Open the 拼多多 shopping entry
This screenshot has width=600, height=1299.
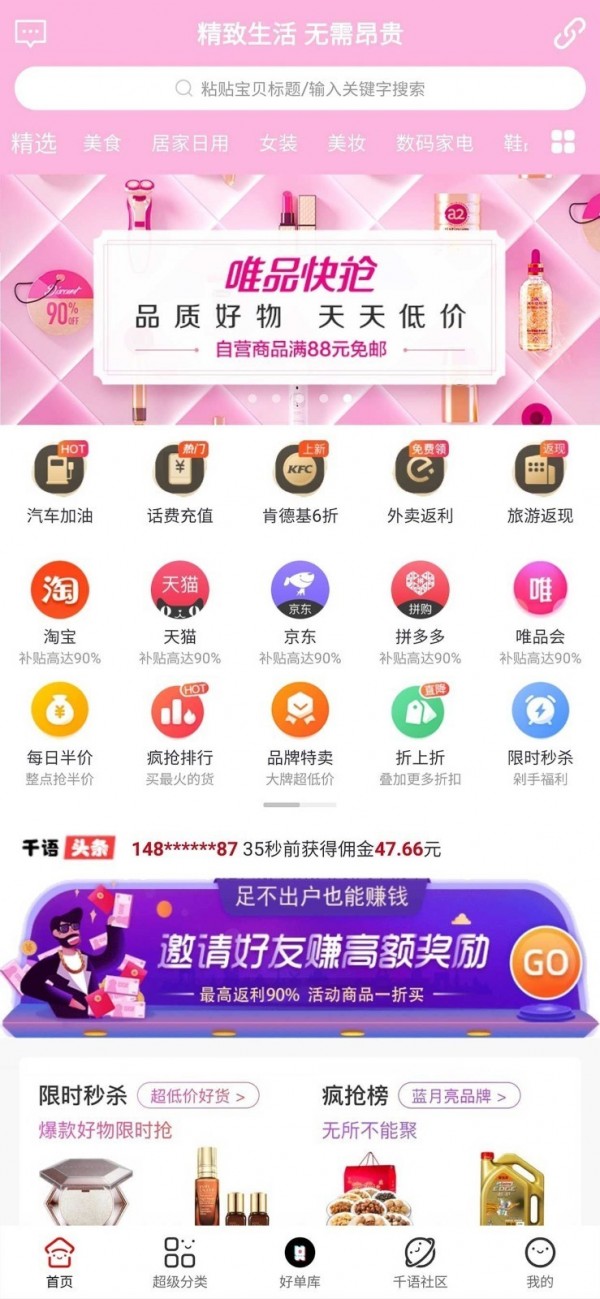point(420,603)
